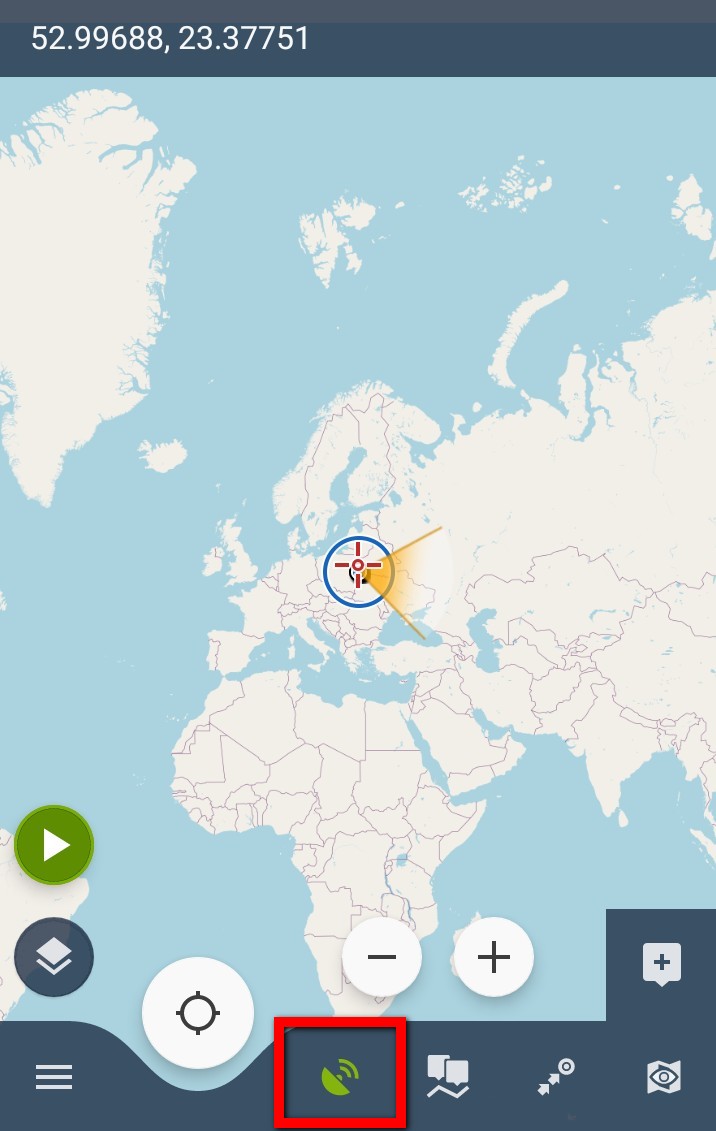Open the hamburger menu
This screenshot has width=716, height=1131.
54,1077
